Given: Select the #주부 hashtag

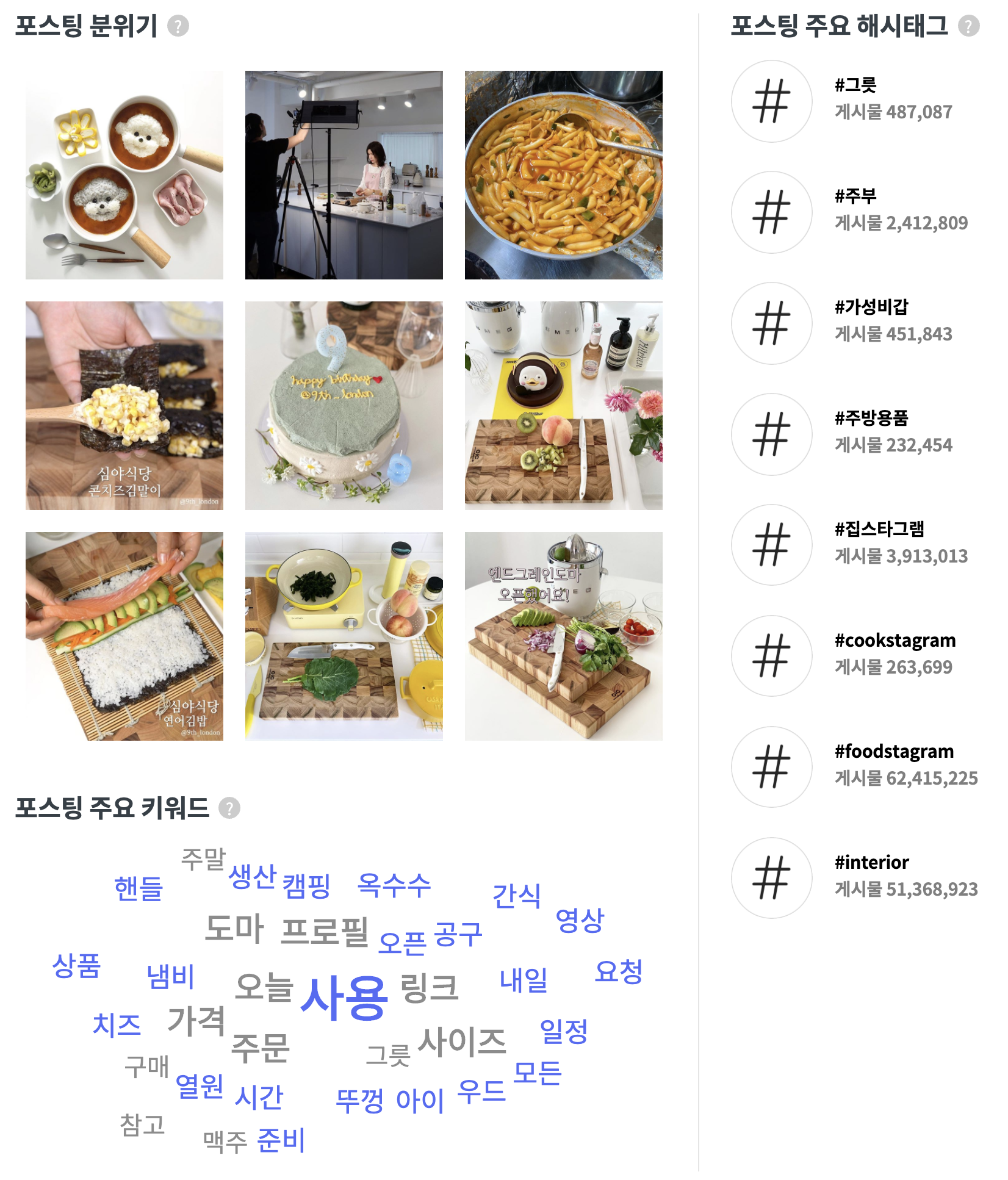Looking at the screenshot, I should click(x=855, y=196).
